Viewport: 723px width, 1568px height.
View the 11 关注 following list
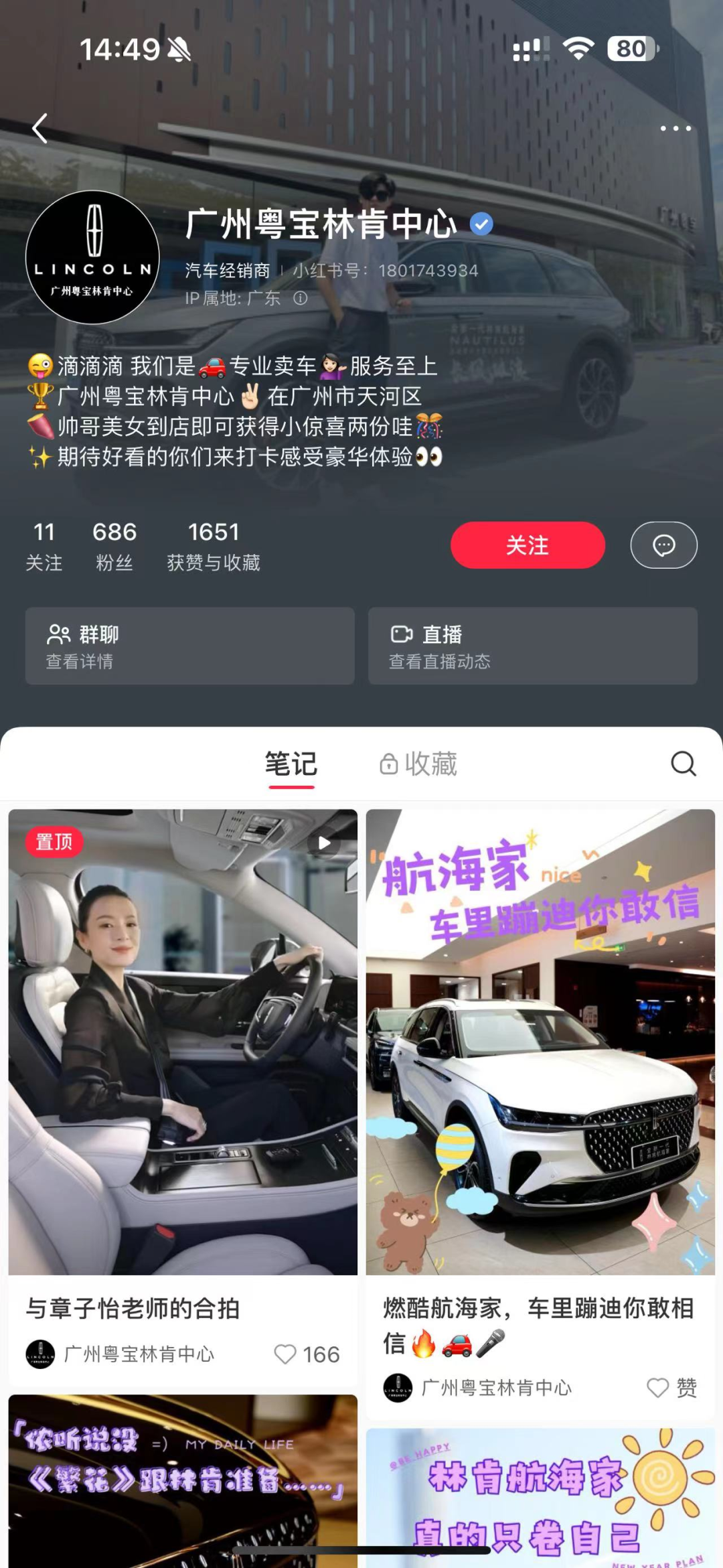click(x=44, y=546)
